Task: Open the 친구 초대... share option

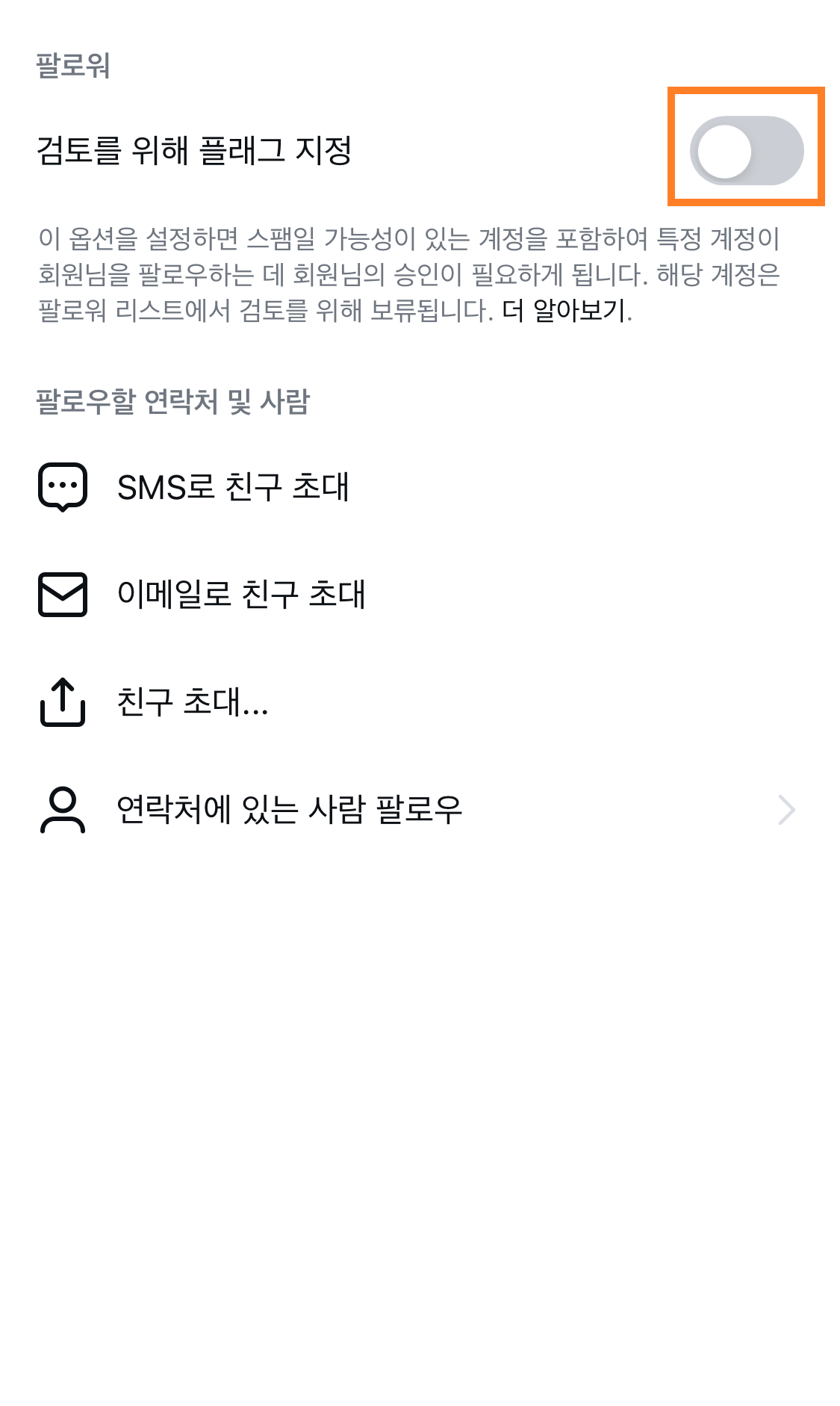Action: pyautogui.click(x=192, y=702)
